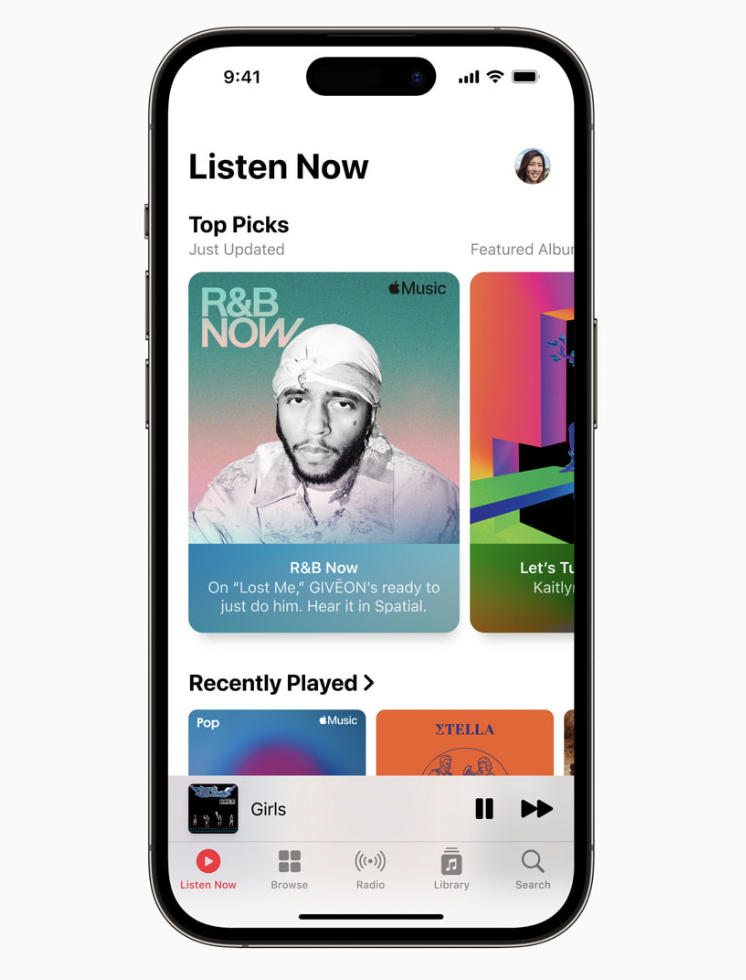Image resolution: width=746 pixels, height=980 pixels.
Task: Go to the Radio tab
Action: click(370, 869)
